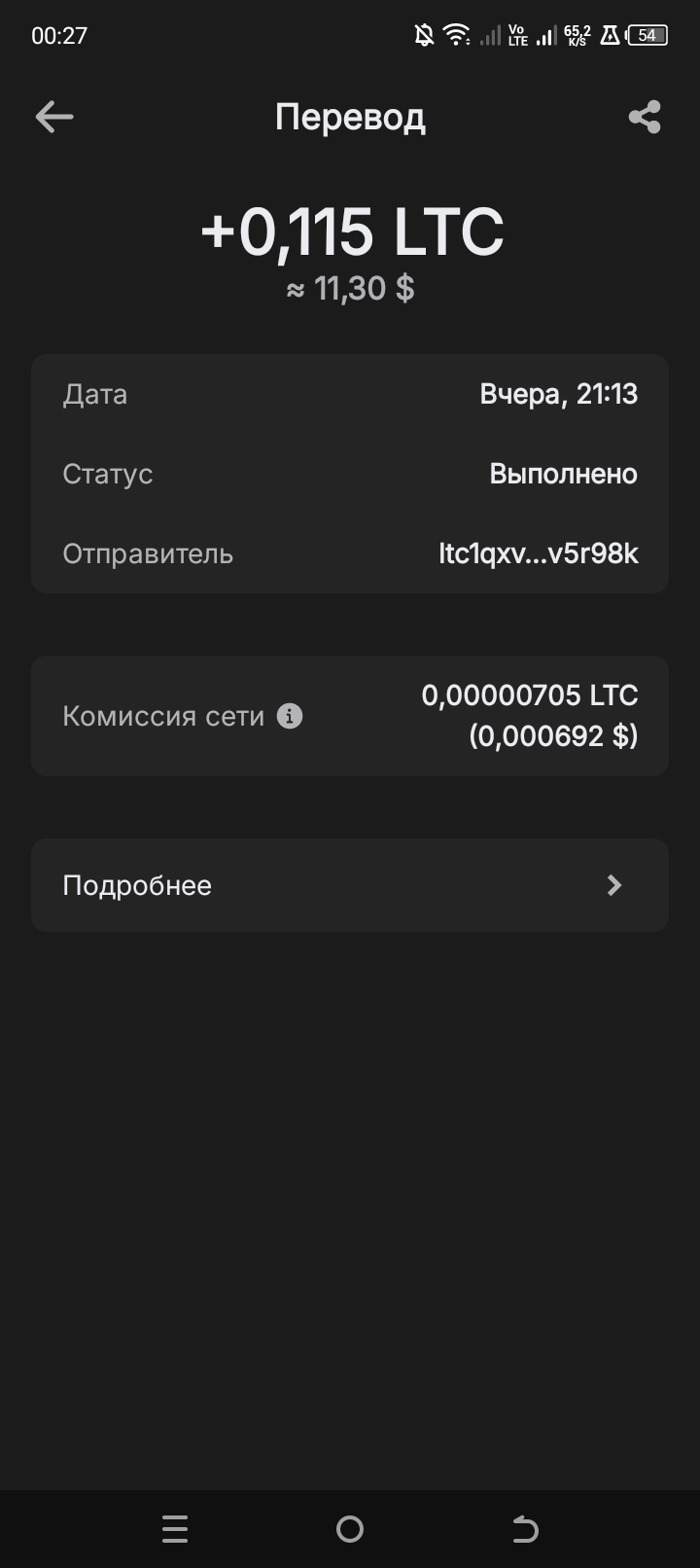Tap the muted notifications bell in status bar

(x=422, y=35)
